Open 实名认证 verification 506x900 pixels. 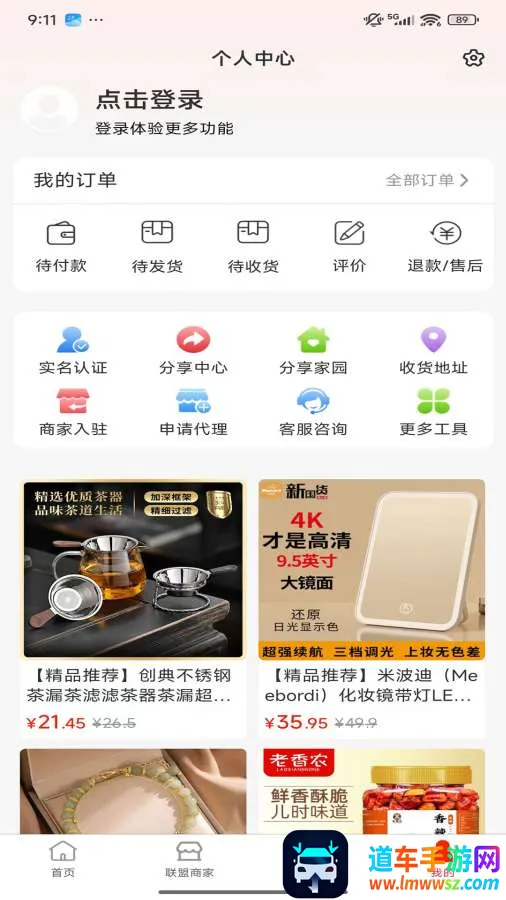[73, 351]
